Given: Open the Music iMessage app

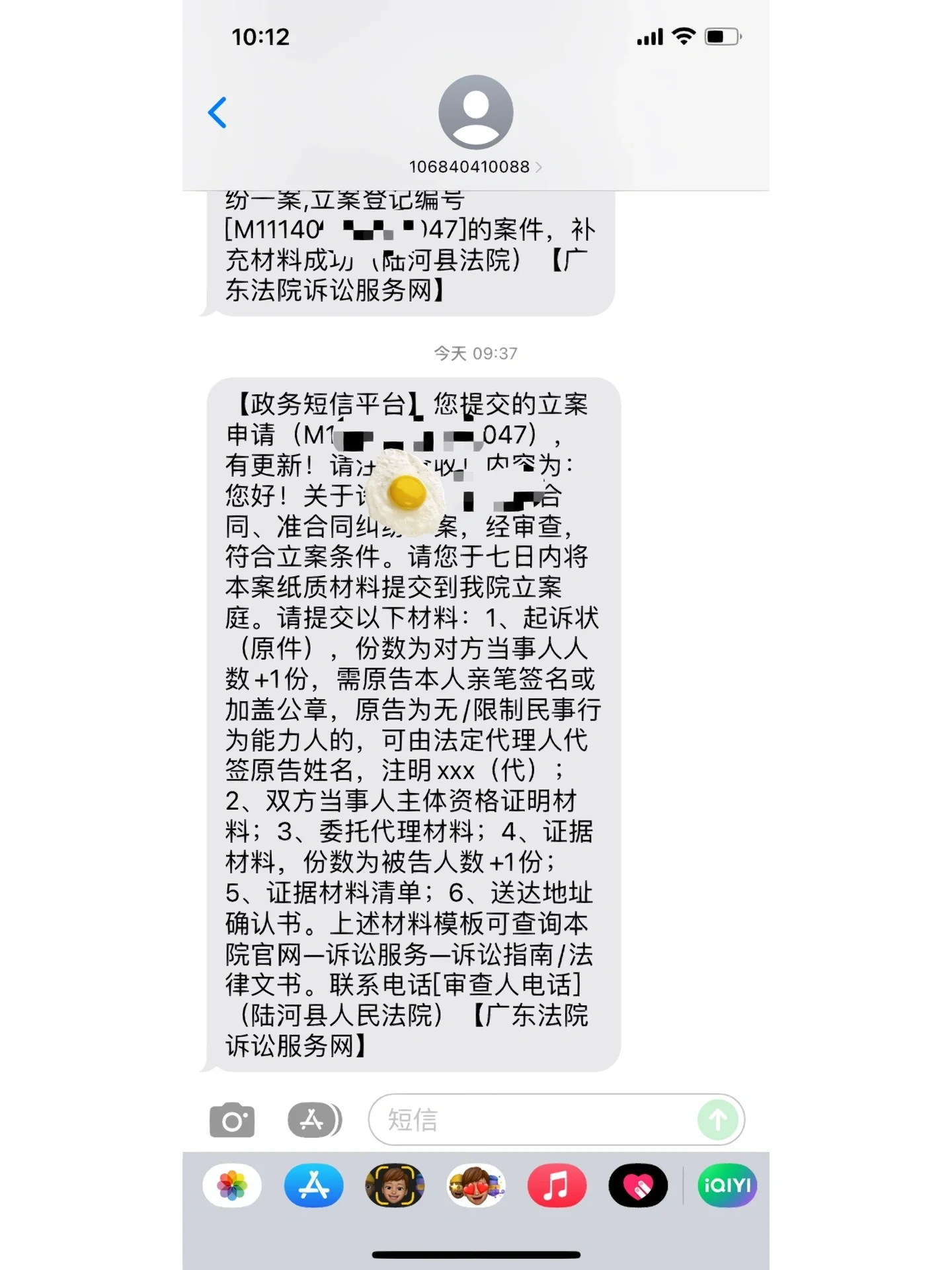Looking at the screenshot, I should (x=557, y=1185).
